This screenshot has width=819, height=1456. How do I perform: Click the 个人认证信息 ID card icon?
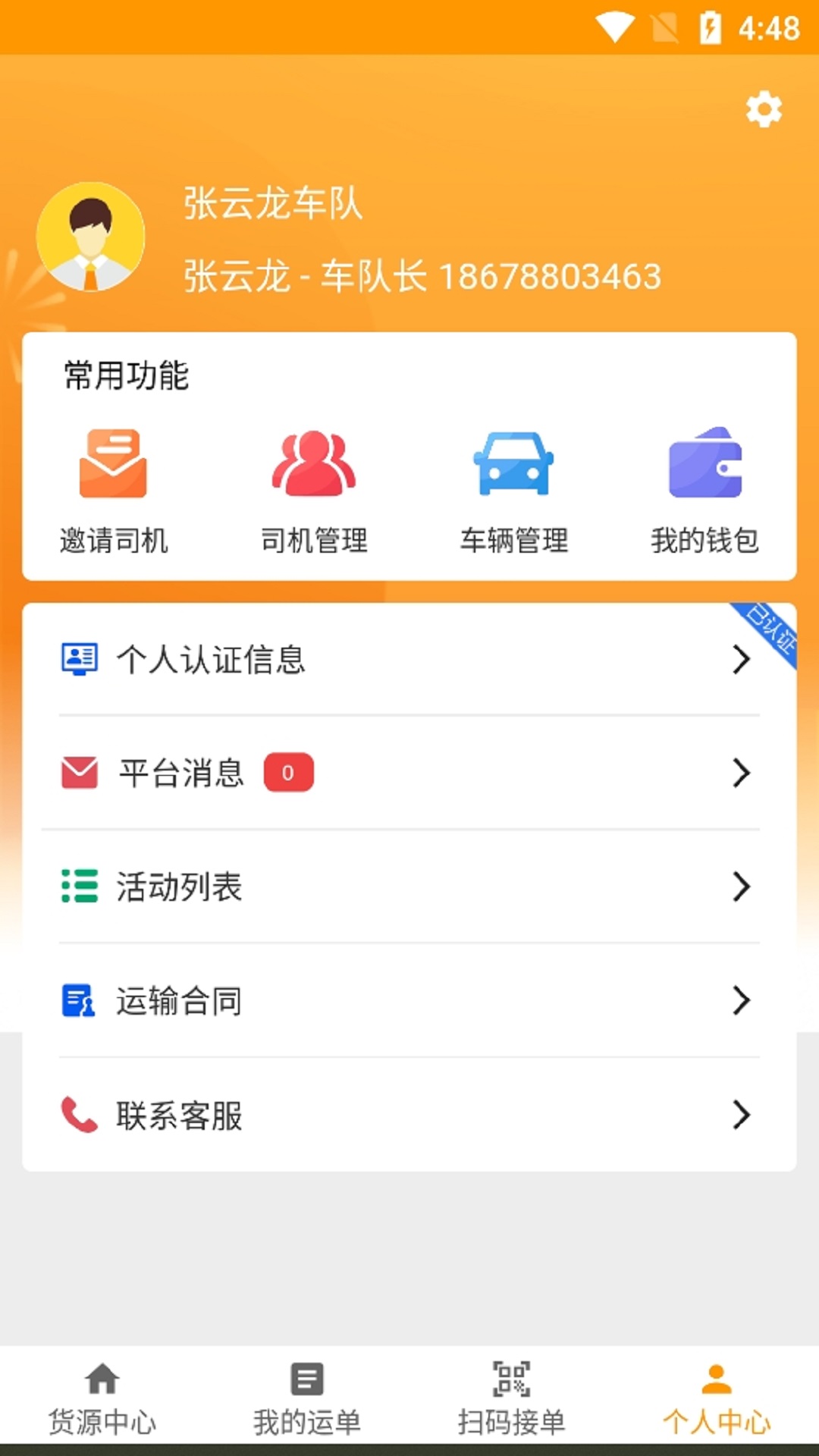coord(78,659)
